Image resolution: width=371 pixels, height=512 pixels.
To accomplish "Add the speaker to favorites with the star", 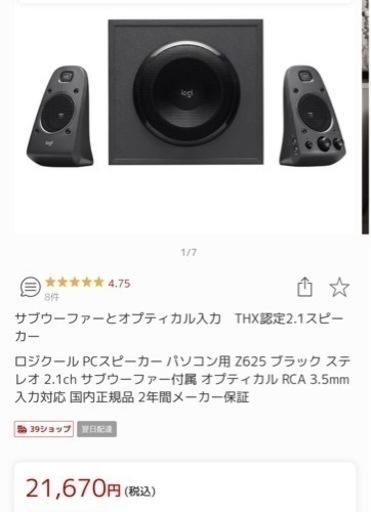I will tap(339, 287).
